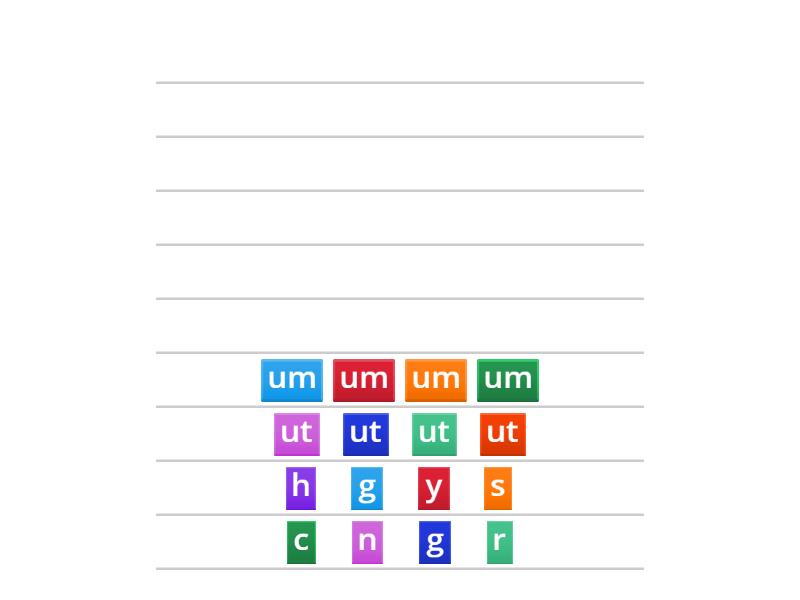Pick the light blue 'g' letter tile
The height and width of the screenshot is (600, 800).
tap(367, 488)
